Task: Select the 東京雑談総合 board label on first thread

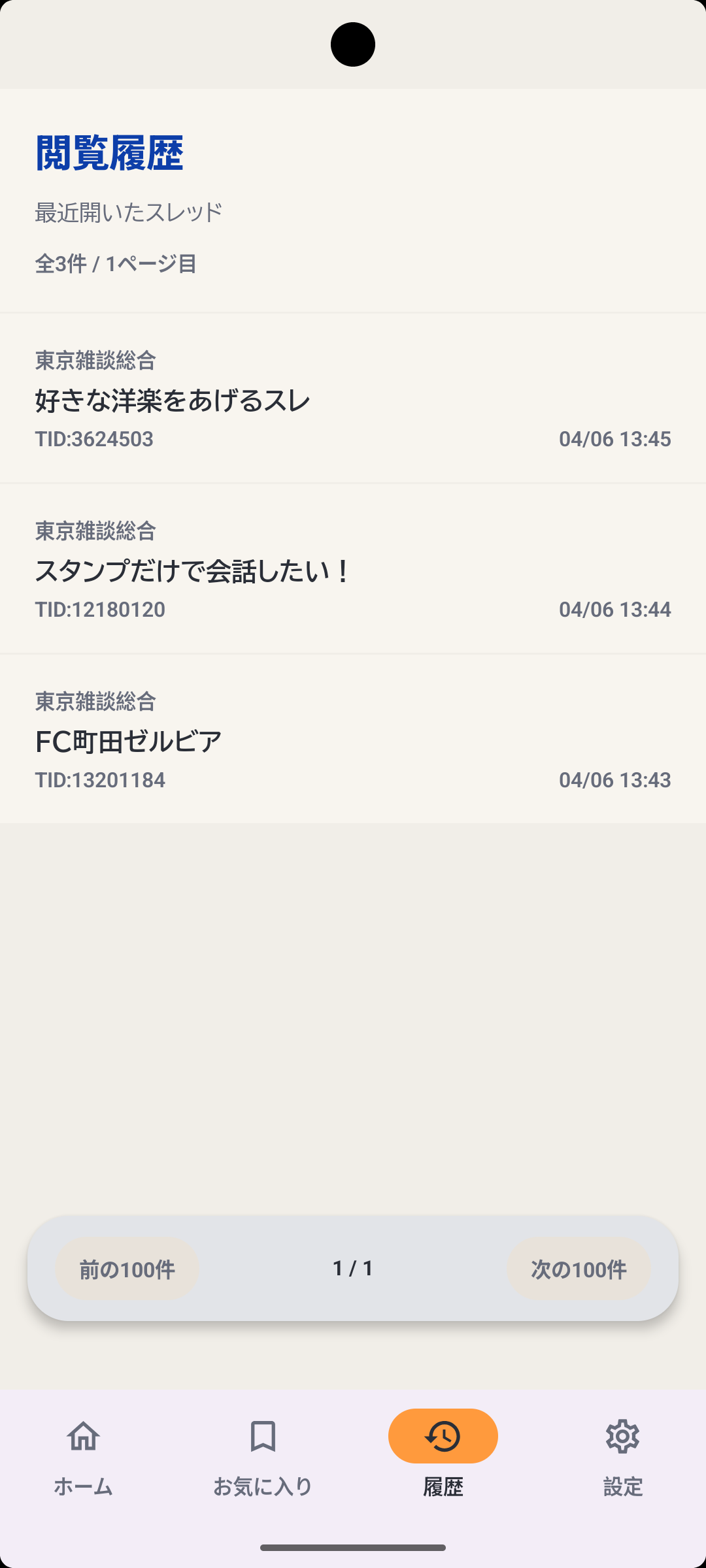Action: pyautogui.click(x=96, y=359)
